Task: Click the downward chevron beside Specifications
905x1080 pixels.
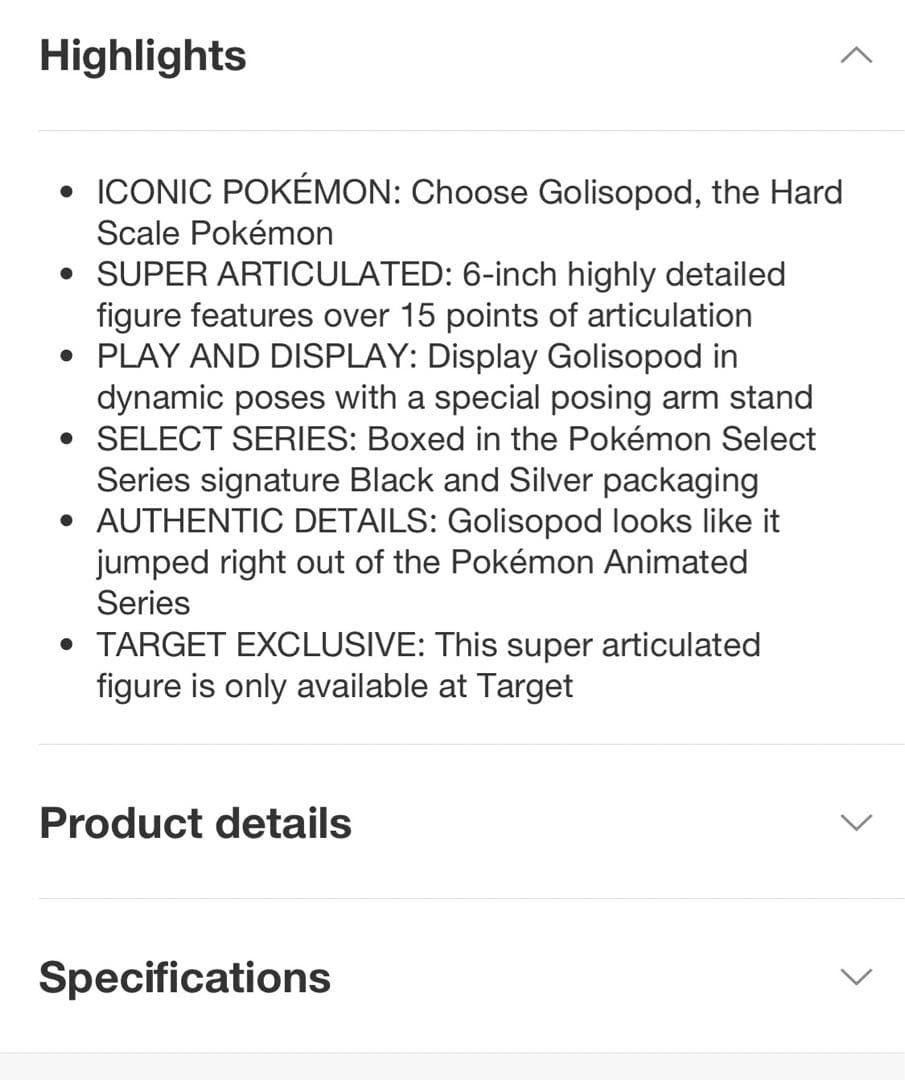Action: click(x=855, y=976)
